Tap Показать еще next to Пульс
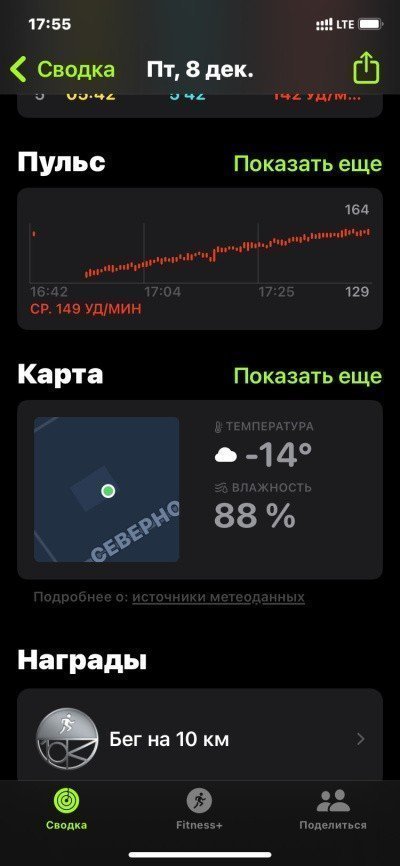Screen dimensions: 400x866 pos(308,163)
